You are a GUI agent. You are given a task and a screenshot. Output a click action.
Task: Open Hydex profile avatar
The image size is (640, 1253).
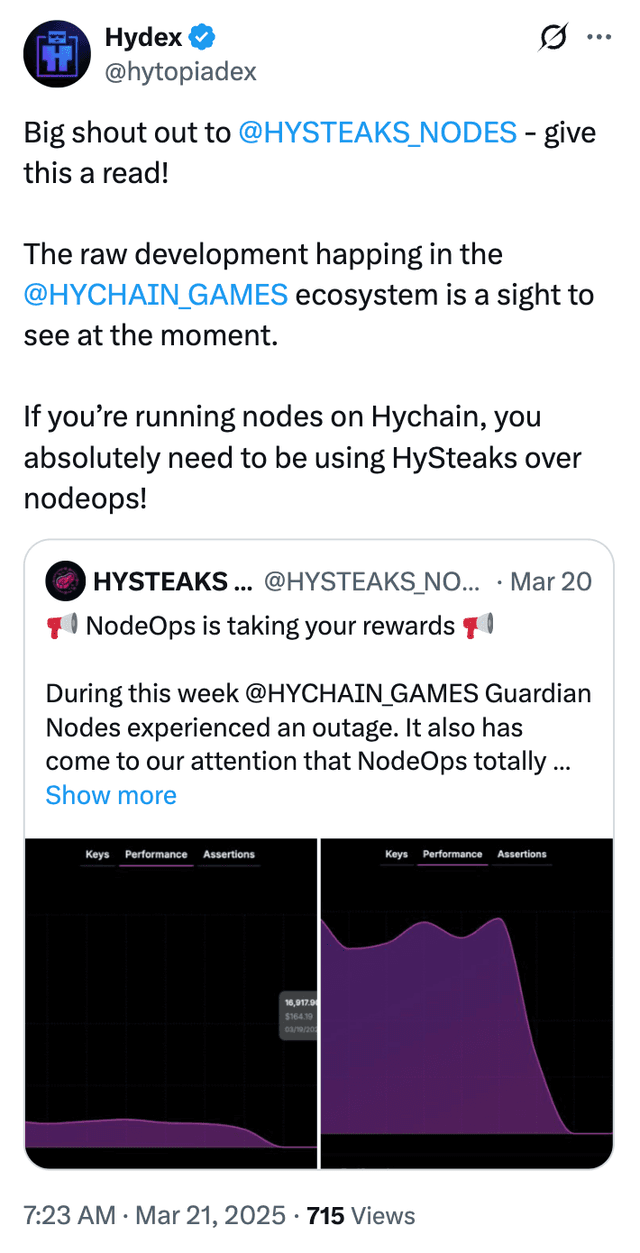click(x=57, y=55)
